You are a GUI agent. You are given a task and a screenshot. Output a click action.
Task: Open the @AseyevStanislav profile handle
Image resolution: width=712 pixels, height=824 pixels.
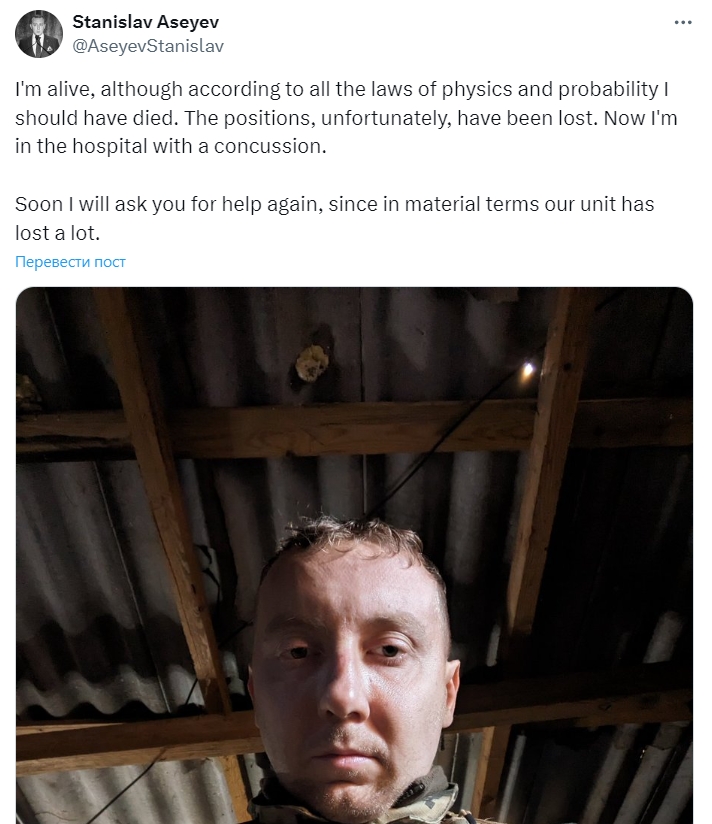coord(148,45)
